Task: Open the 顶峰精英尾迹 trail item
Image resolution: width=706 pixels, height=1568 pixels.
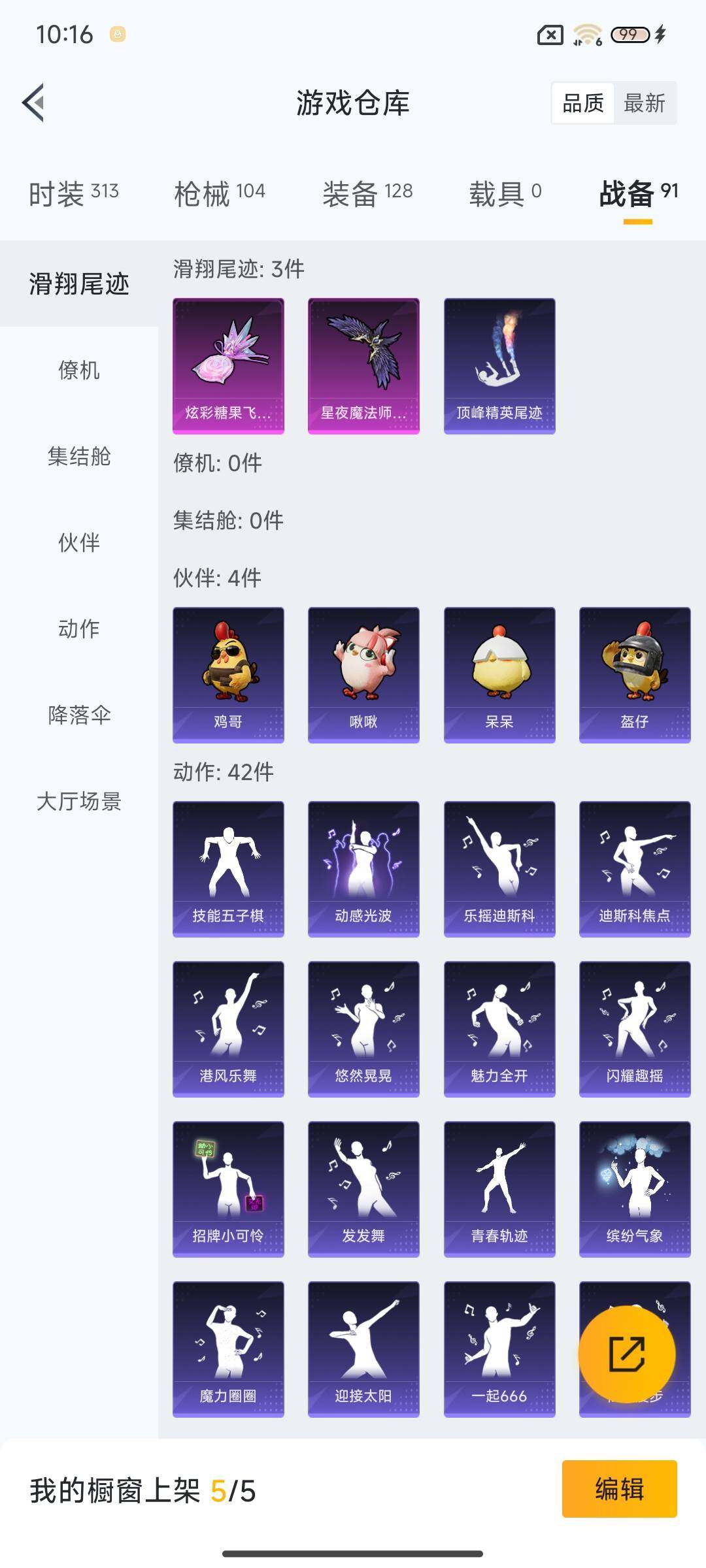Action: tap(499, 365)
